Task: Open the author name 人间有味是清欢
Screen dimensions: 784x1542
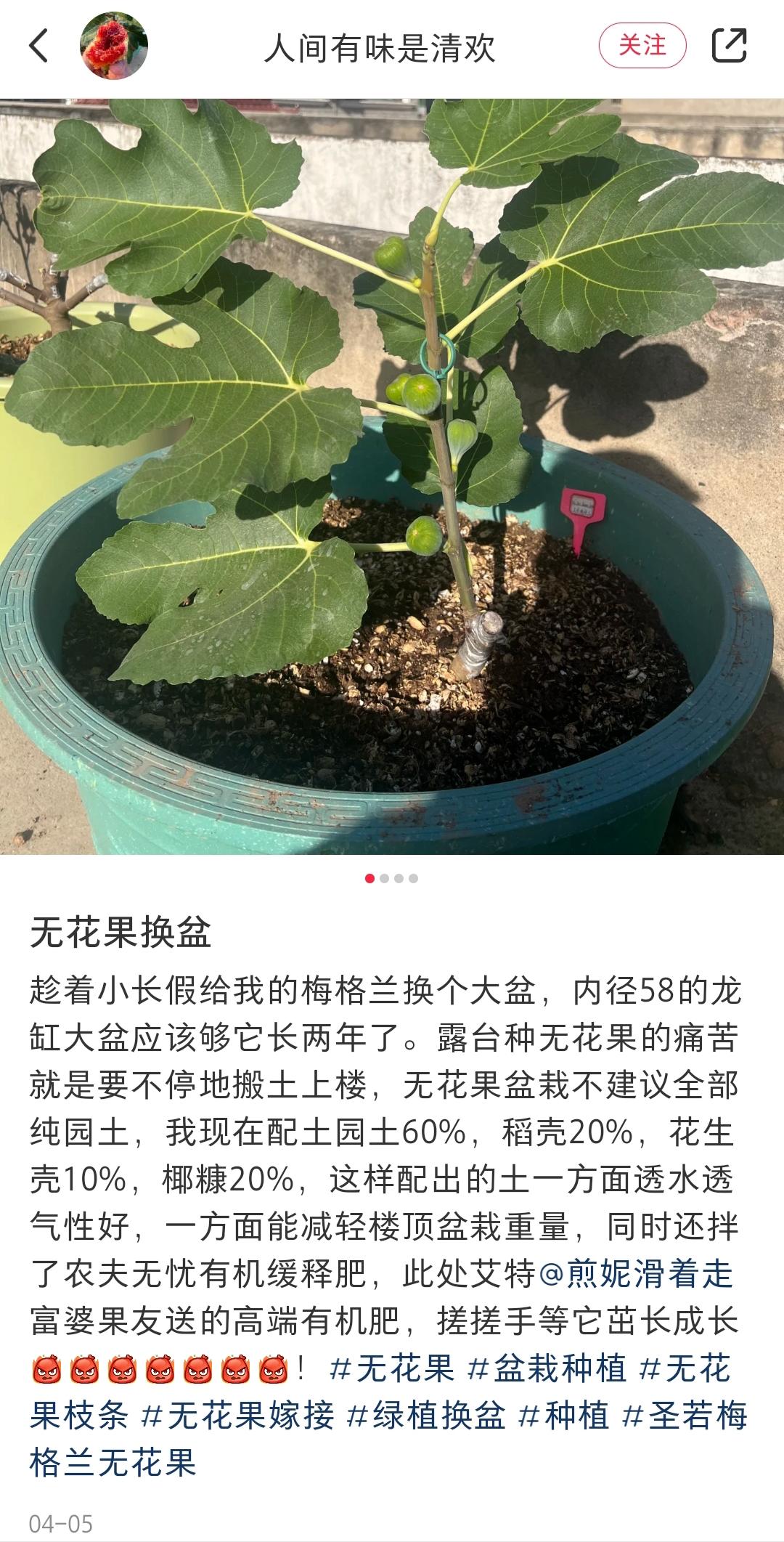Action: pyautogui.click(x=379, y=48)
